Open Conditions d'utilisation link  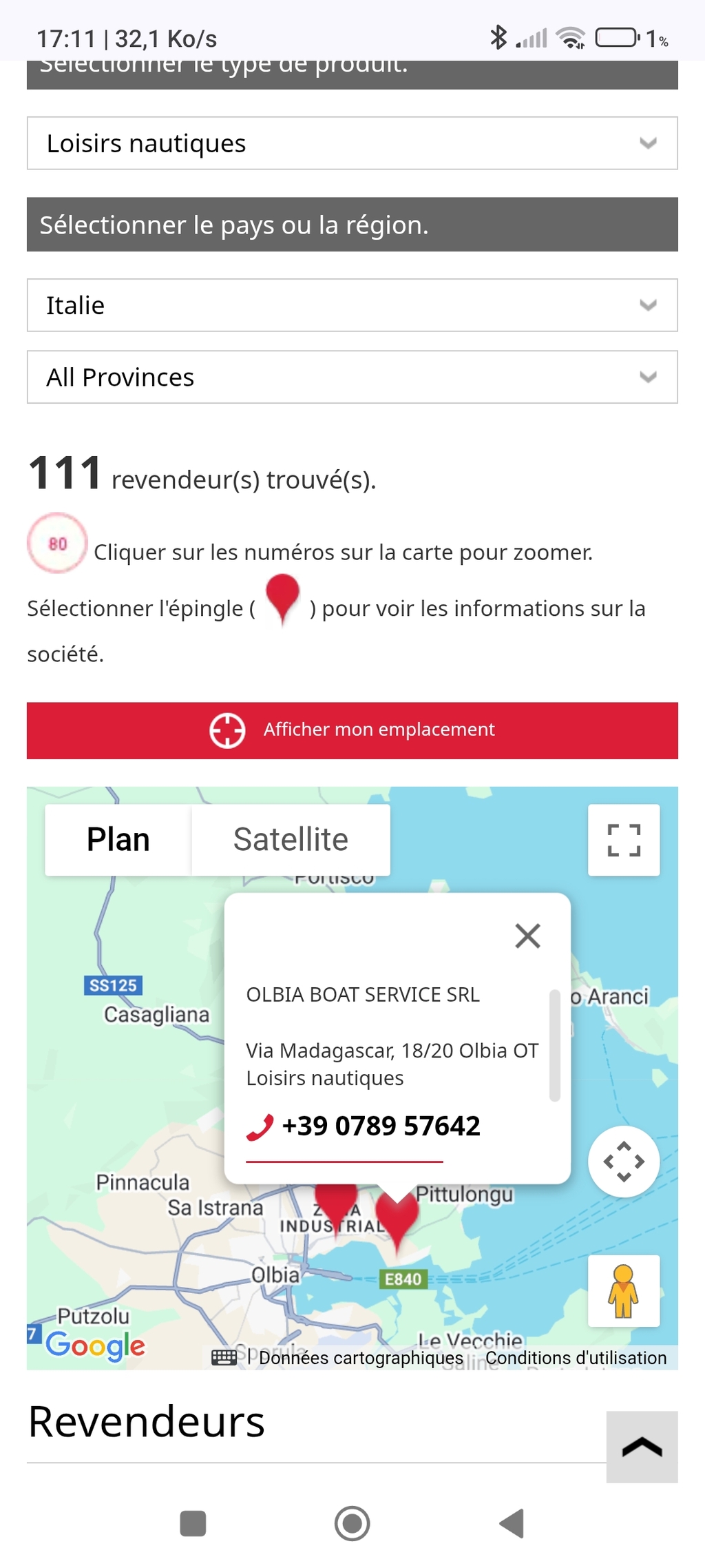pos(576,1357)
